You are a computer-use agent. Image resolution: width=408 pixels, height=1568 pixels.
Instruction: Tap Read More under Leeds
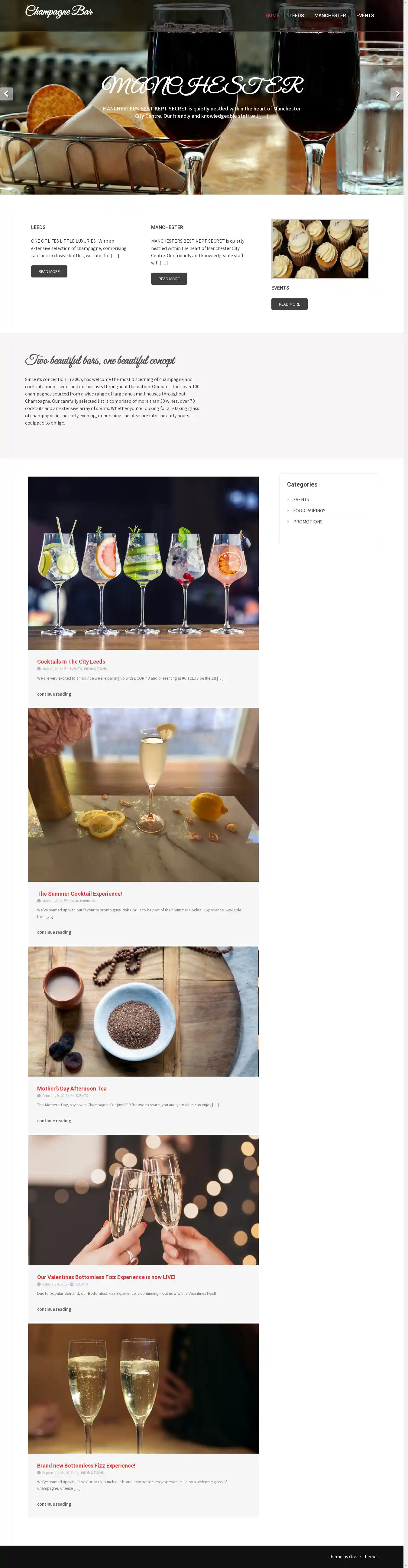pos(49,271)
